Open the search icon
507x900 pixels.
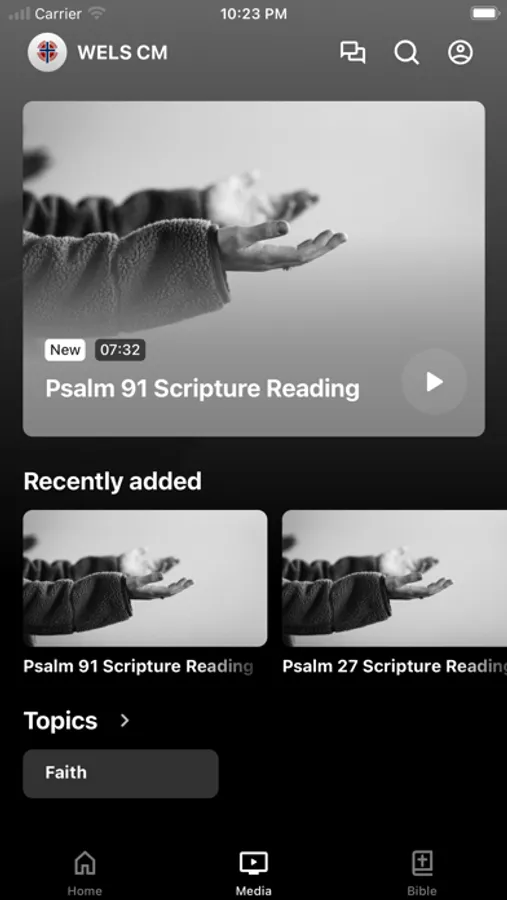[x=406, y=53]
